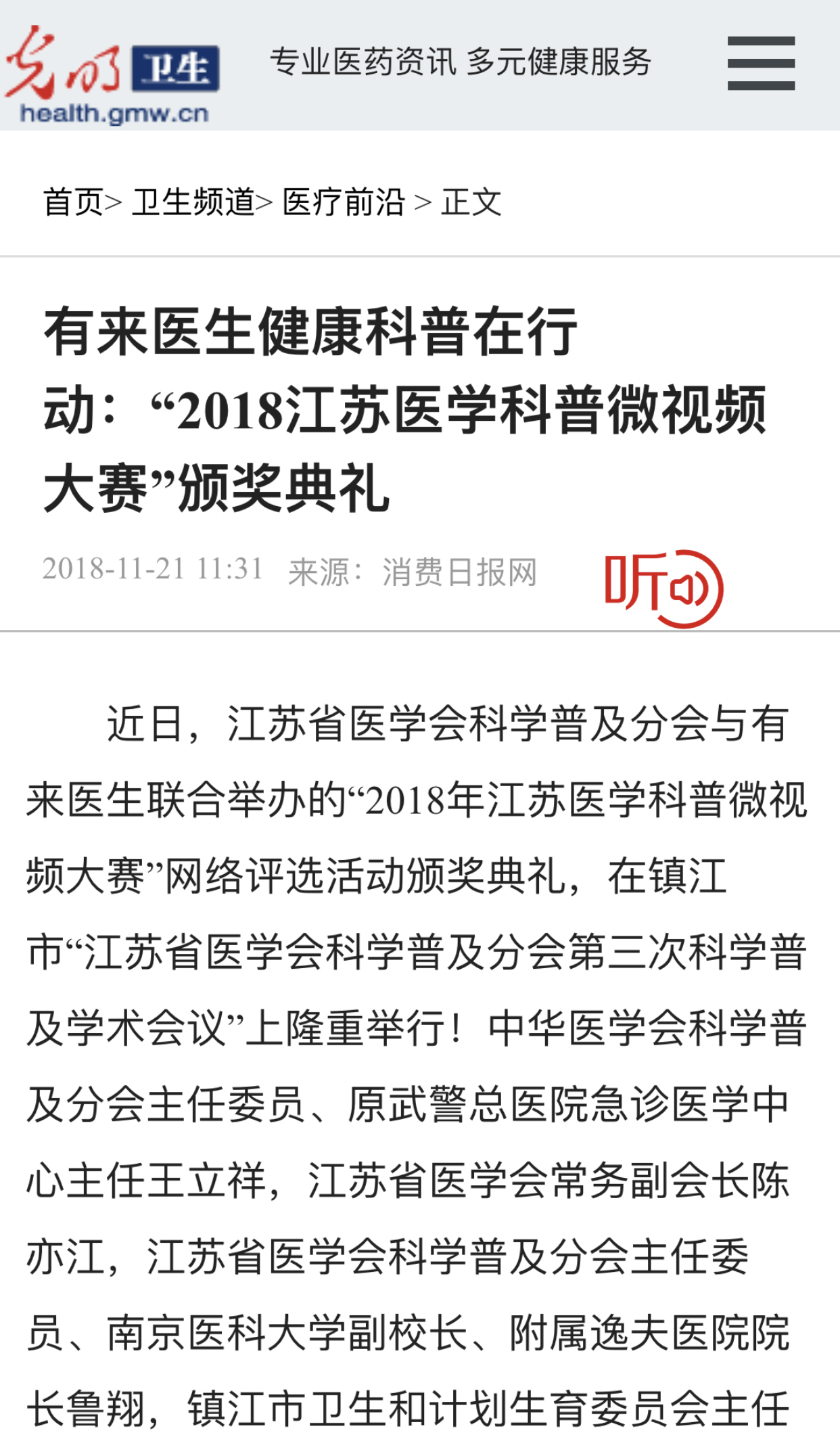The width and height of the screenshot is (840, 1437).
Task: Open 医疗前沿 breadcrumb link
Action: tap(344, 202)
